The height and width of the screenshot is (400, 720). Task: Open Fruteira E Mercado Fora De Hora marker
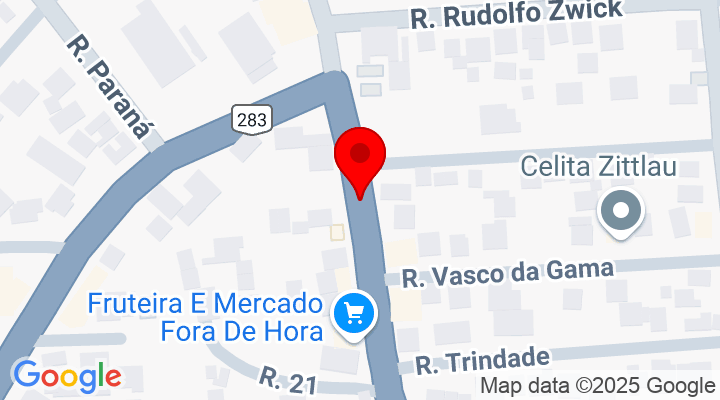(353, 315)
